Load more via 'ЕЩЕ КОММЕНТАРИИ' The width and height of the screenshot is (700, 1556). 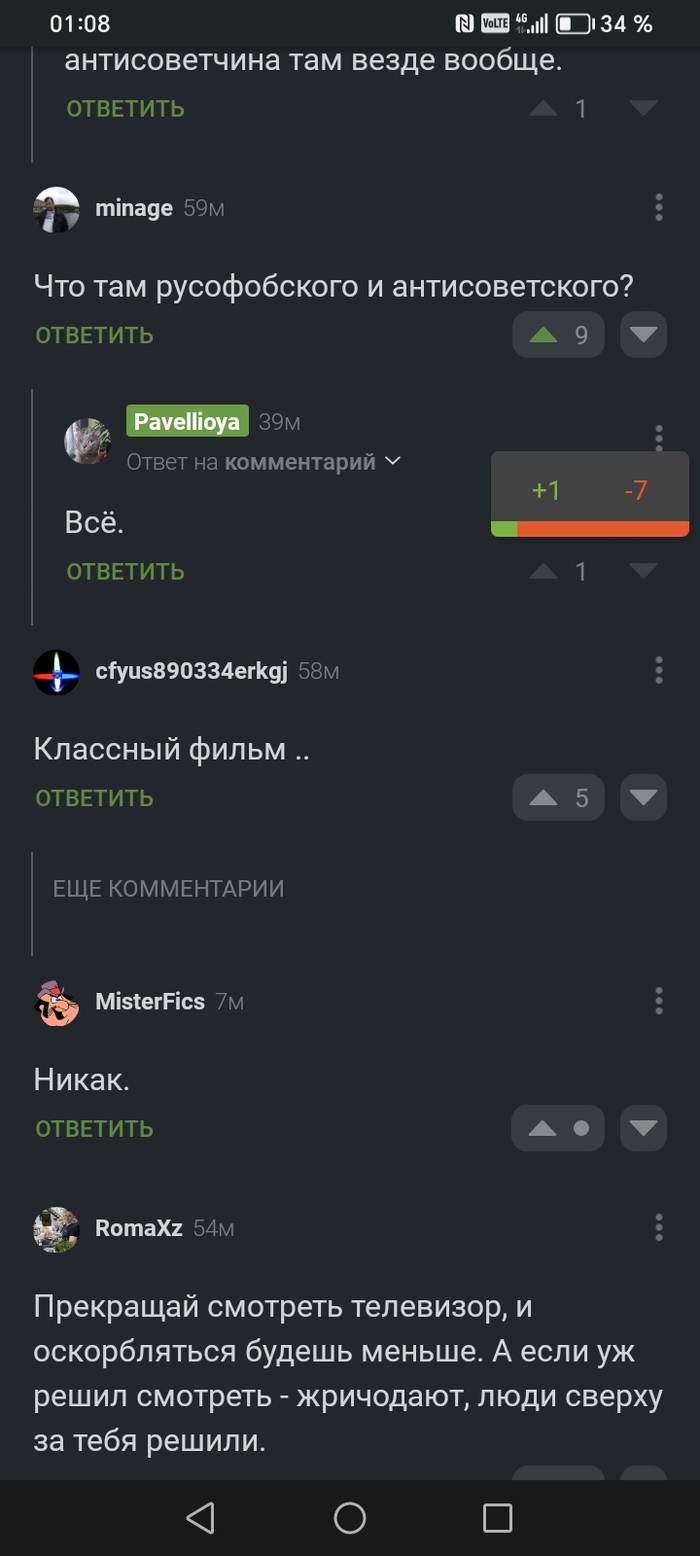(x=168, y=888)
